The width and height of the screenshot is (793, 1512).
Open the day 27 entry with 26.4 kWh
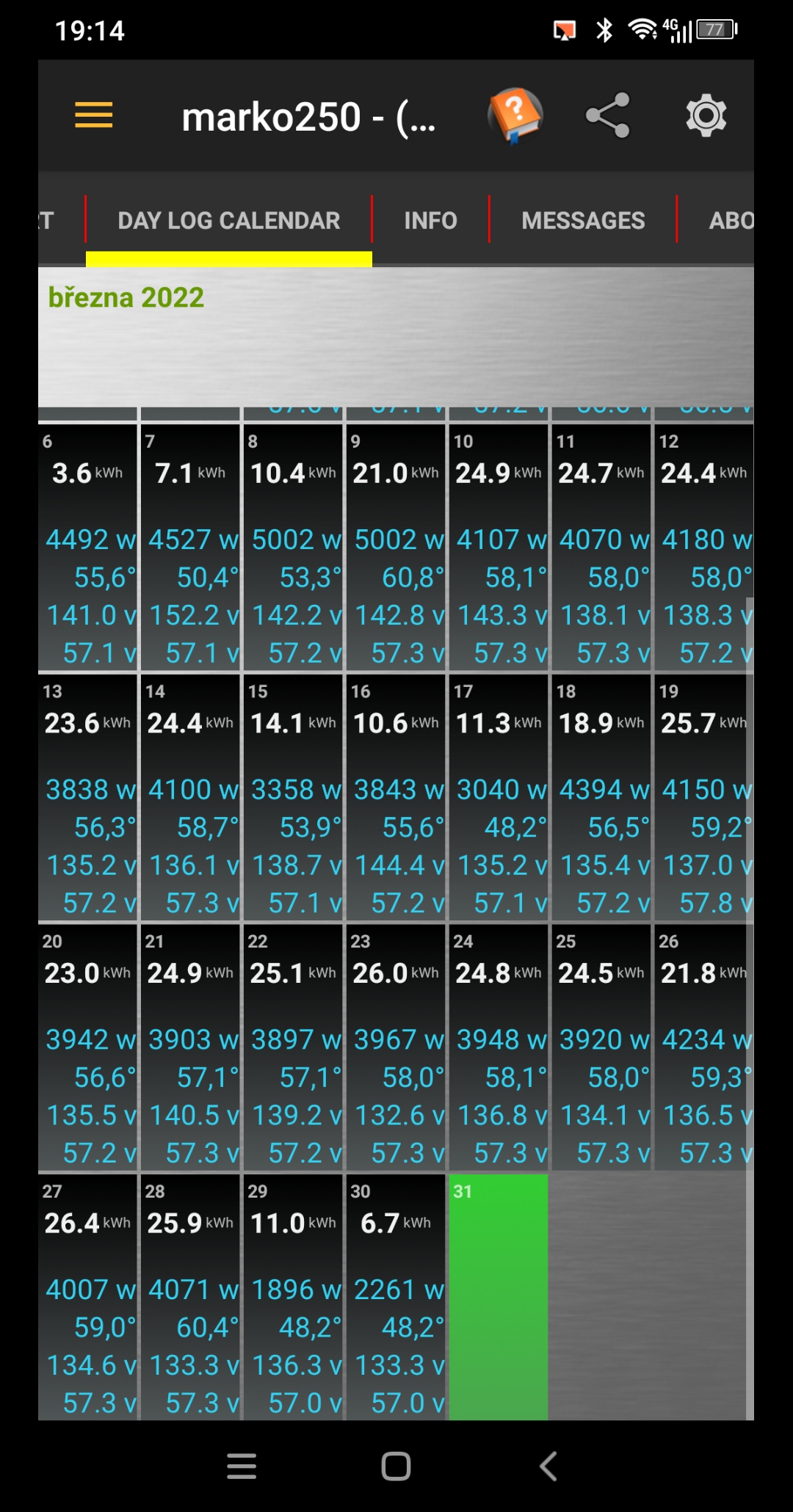(x=88, y=1297)
